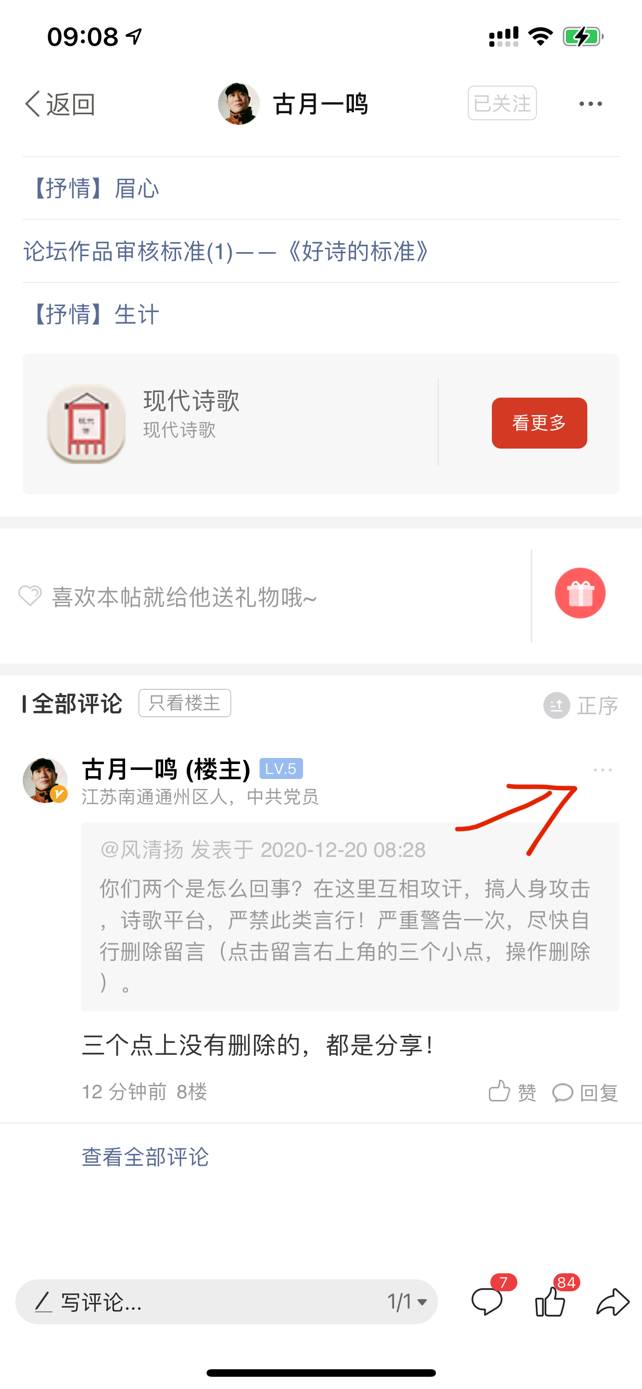The width and height of the screenshot is (642, 1389).
Task: Toggle the 正序 sort order
Action: coord(582,706)
